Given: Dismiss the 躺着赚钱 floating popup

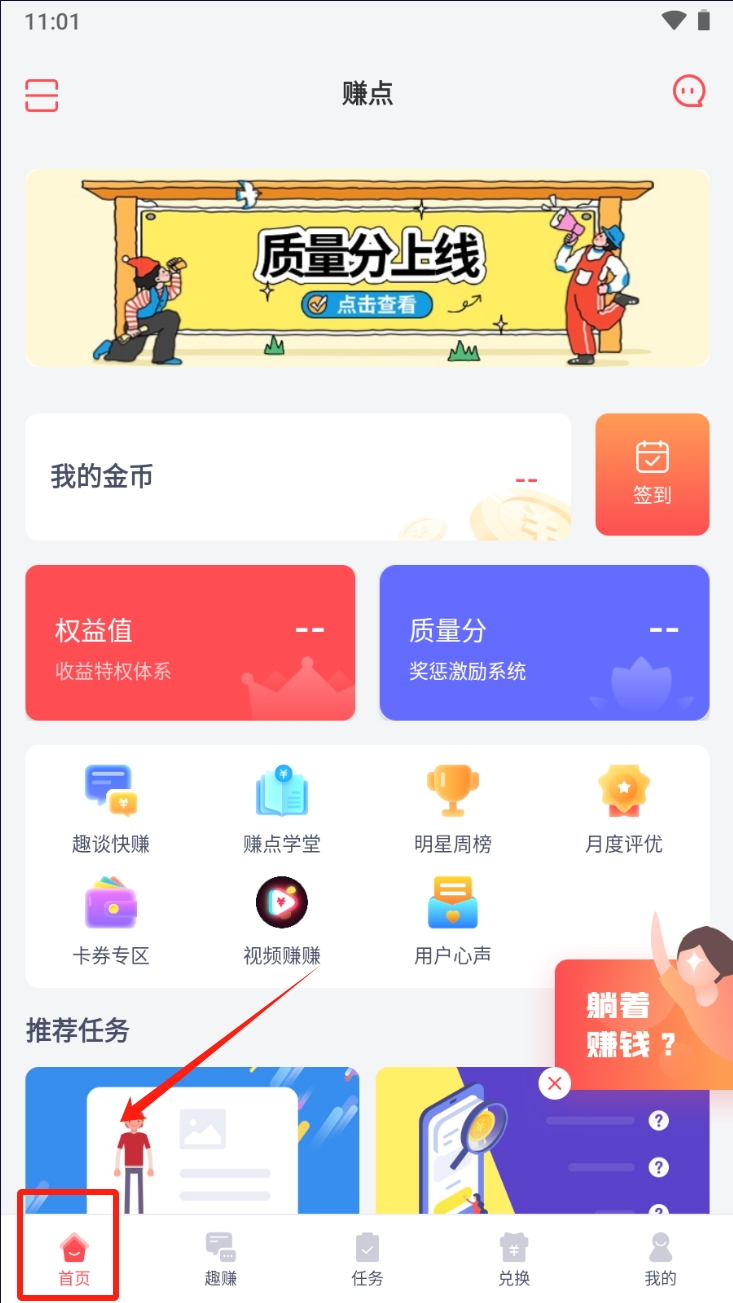Looking at the screenshot, I should click(554, 1083).
